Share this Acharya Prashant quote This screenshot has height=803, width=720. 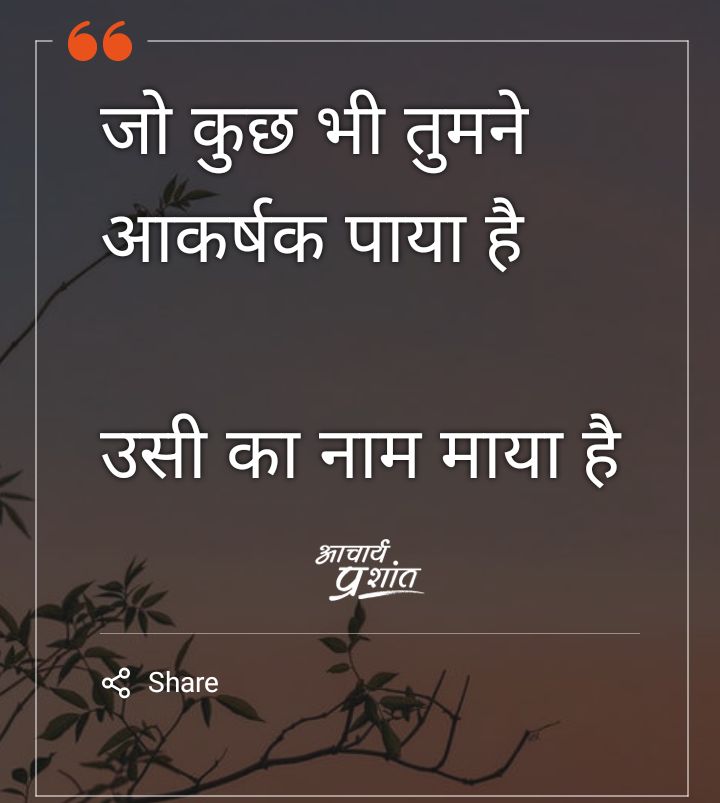(161, 683)
